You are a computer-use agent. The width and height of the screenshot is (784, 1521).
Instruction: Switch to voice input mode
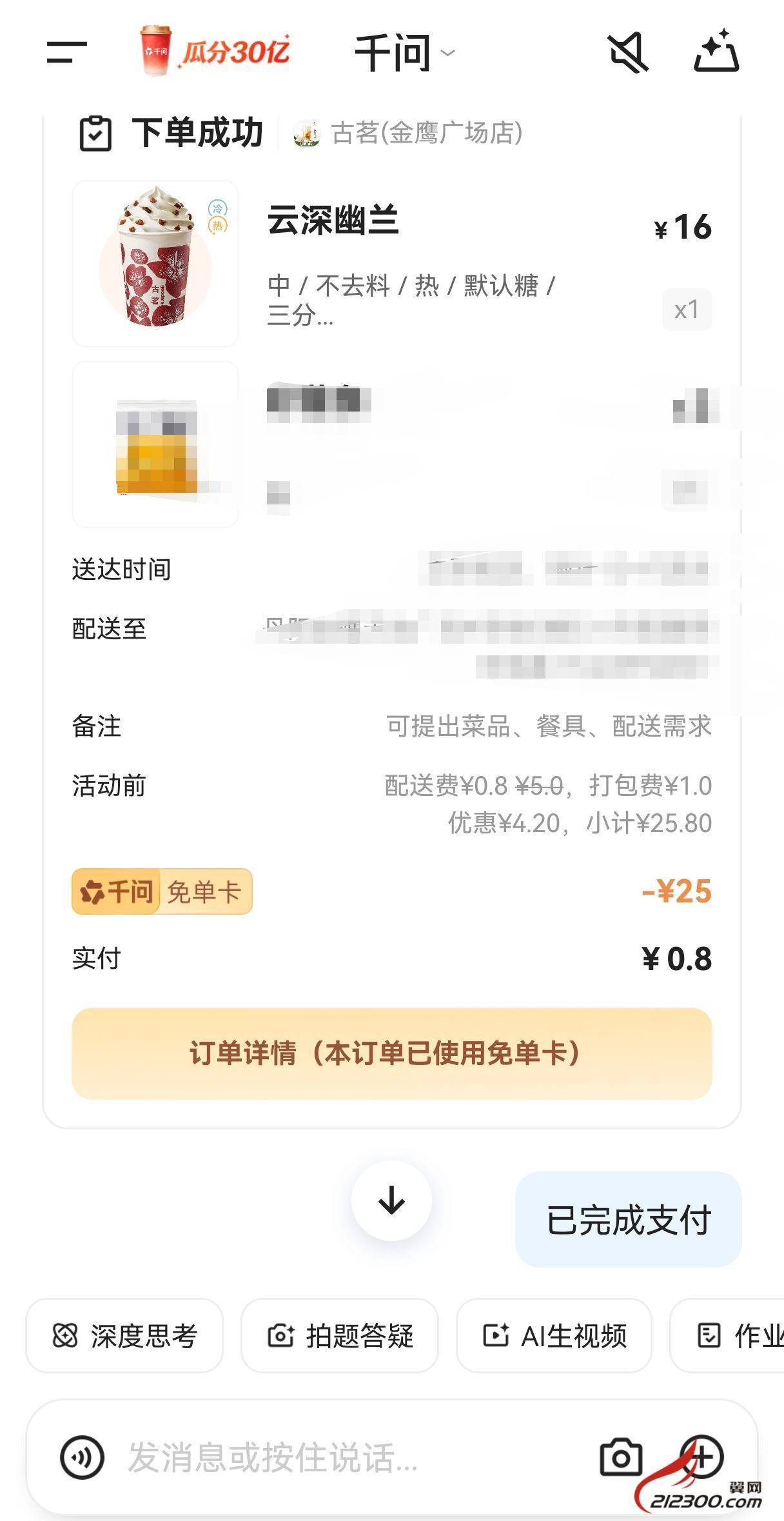coord(82,1458)
